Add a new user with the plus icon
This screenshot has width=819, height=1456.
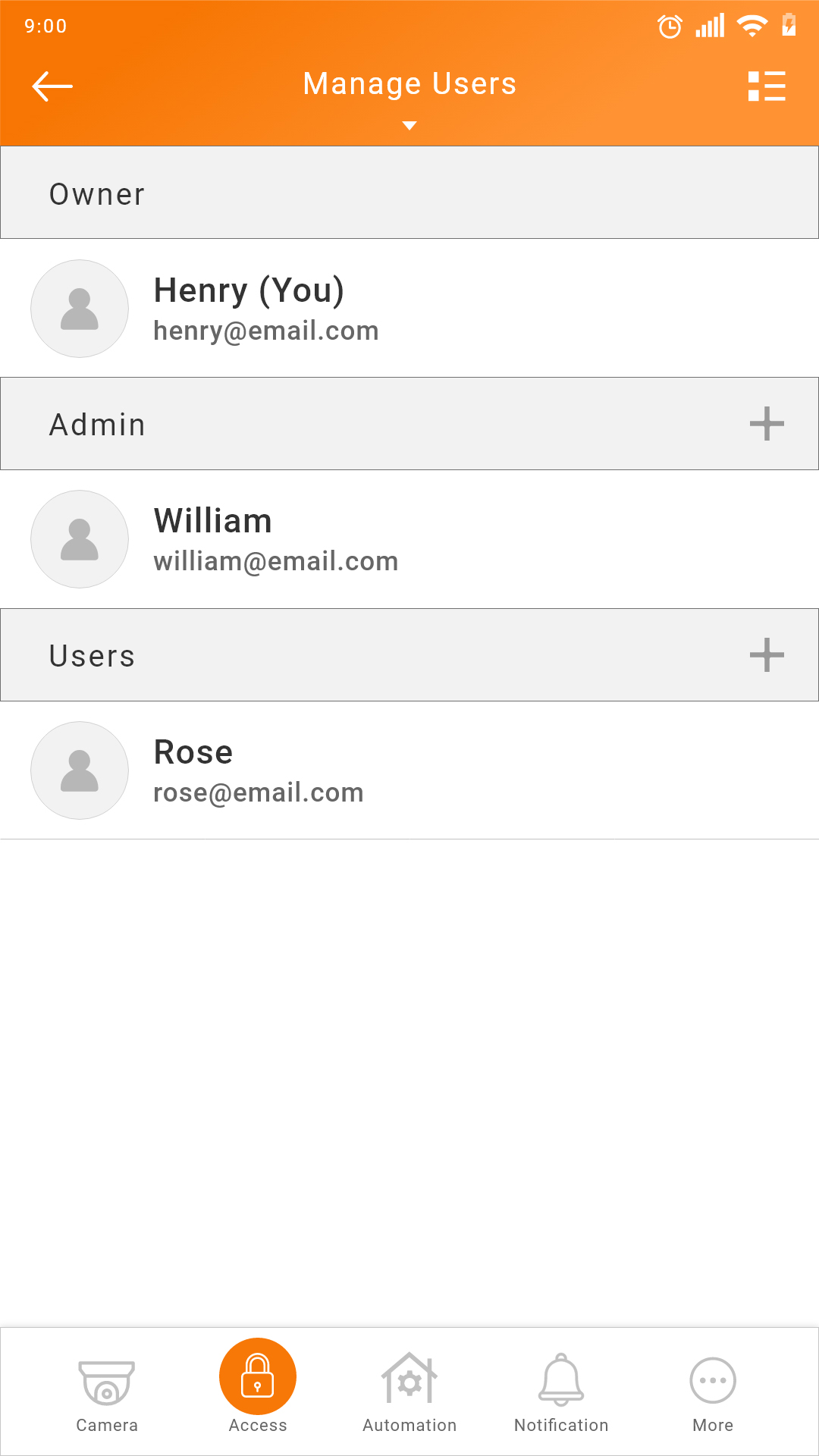tap(767, 655)
